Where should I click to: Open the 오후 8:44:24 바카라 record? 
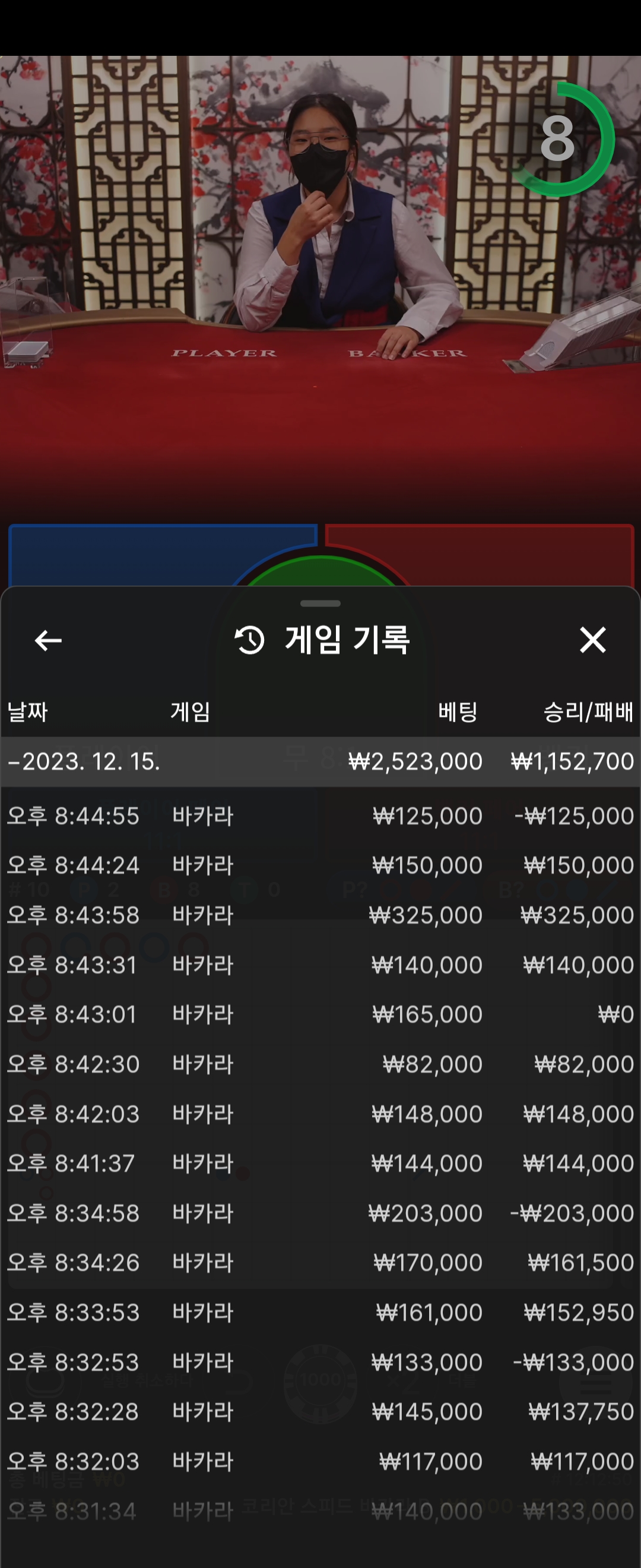tap(320, 865)
